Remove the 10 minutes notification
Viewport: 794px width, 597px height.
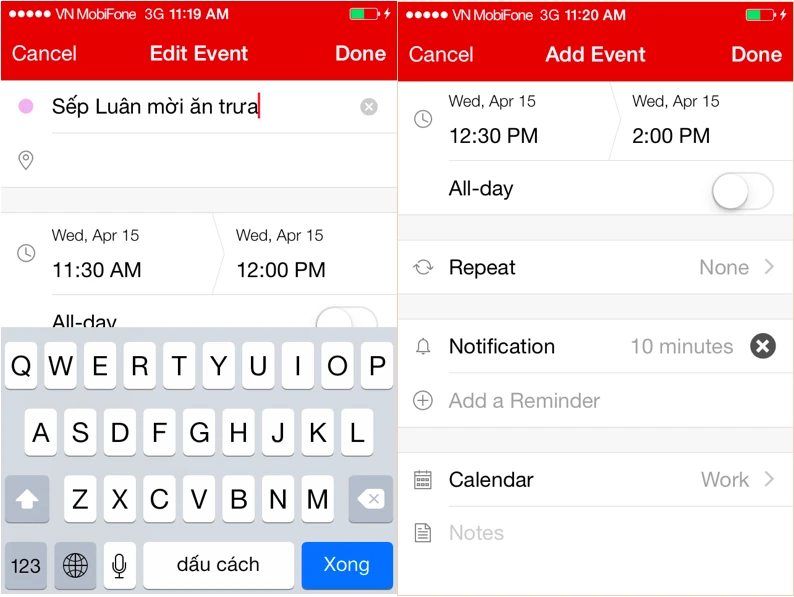point(763,346)
